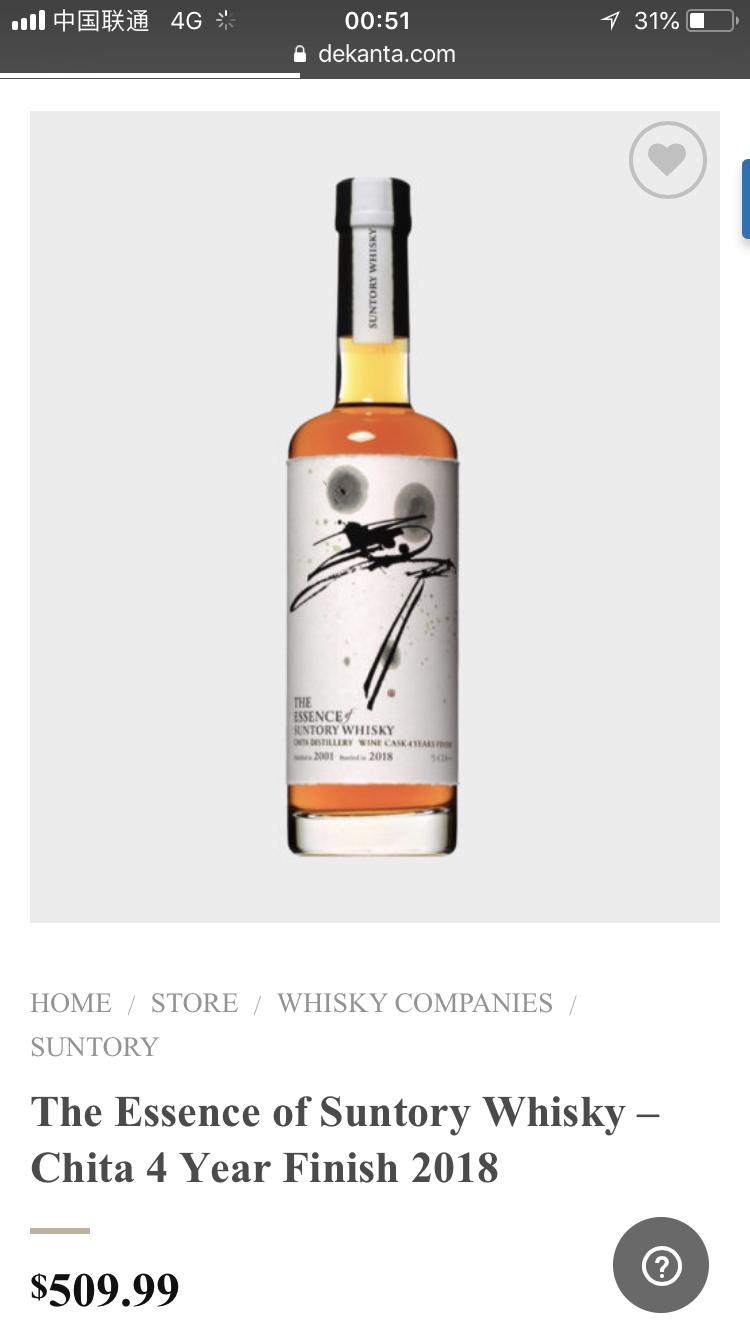The height and width of the screenshot is (1334, 750).
Task: Open the SUNTORY breadcrumb link
Action: pyautogui.click(x=94, y=1047)
